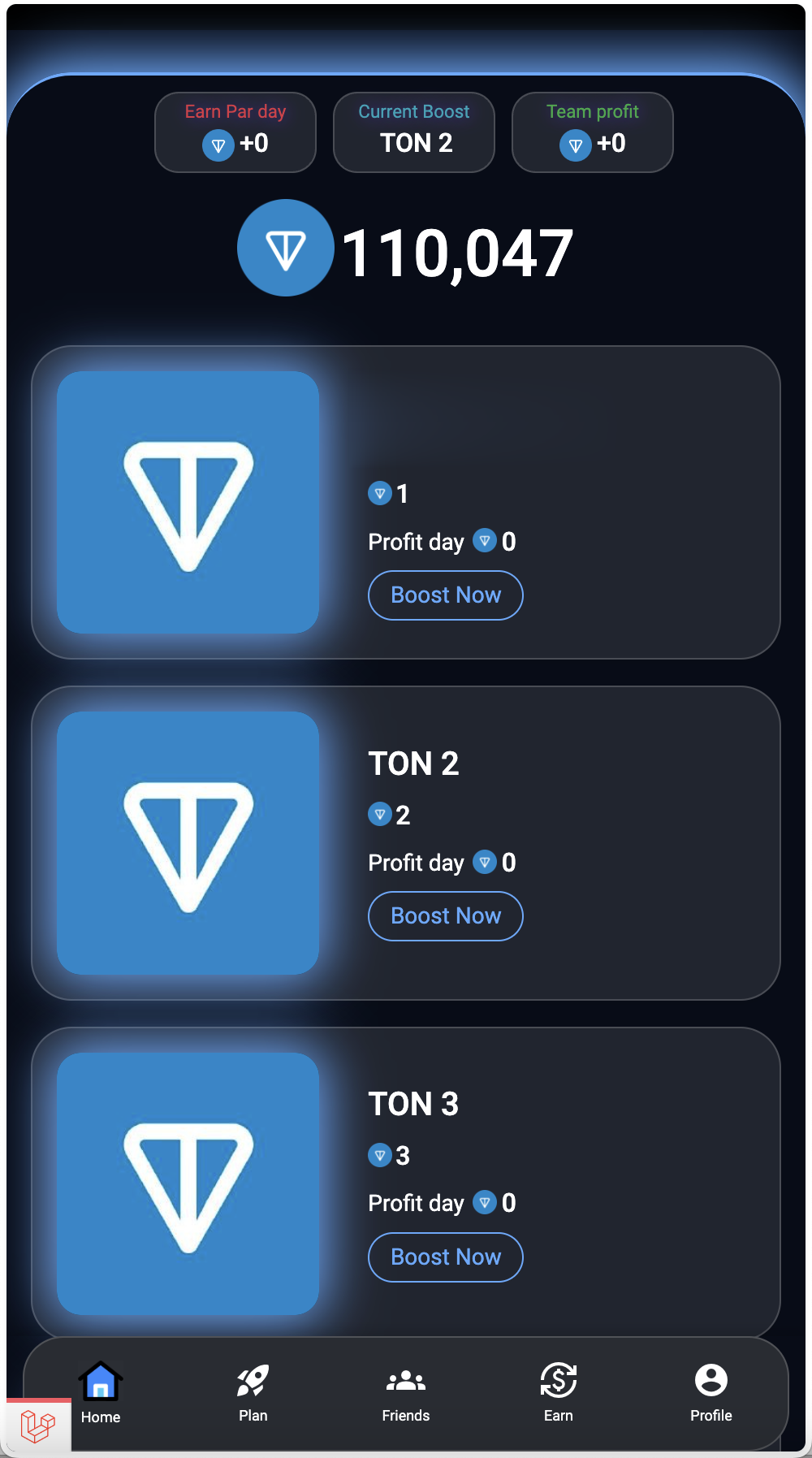Boost Now on the first TON plan
This screenshot has width=812, height=1458.
[x=445, y=595]
